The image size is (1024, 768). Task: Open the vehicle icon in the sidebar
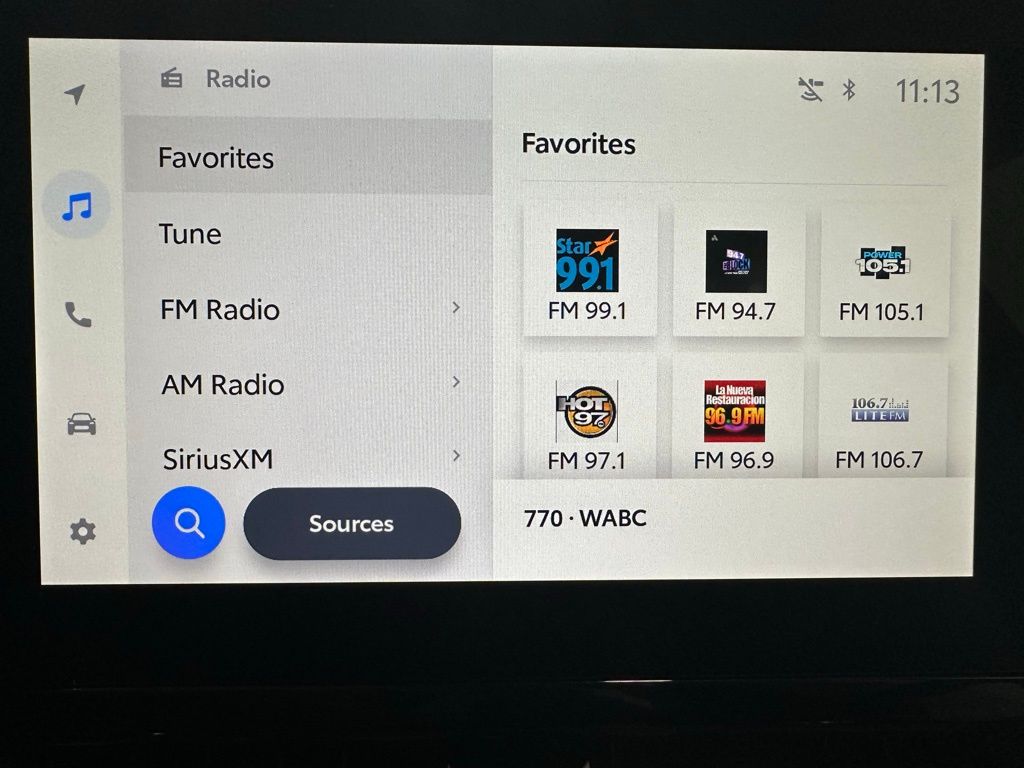(81, 424)
